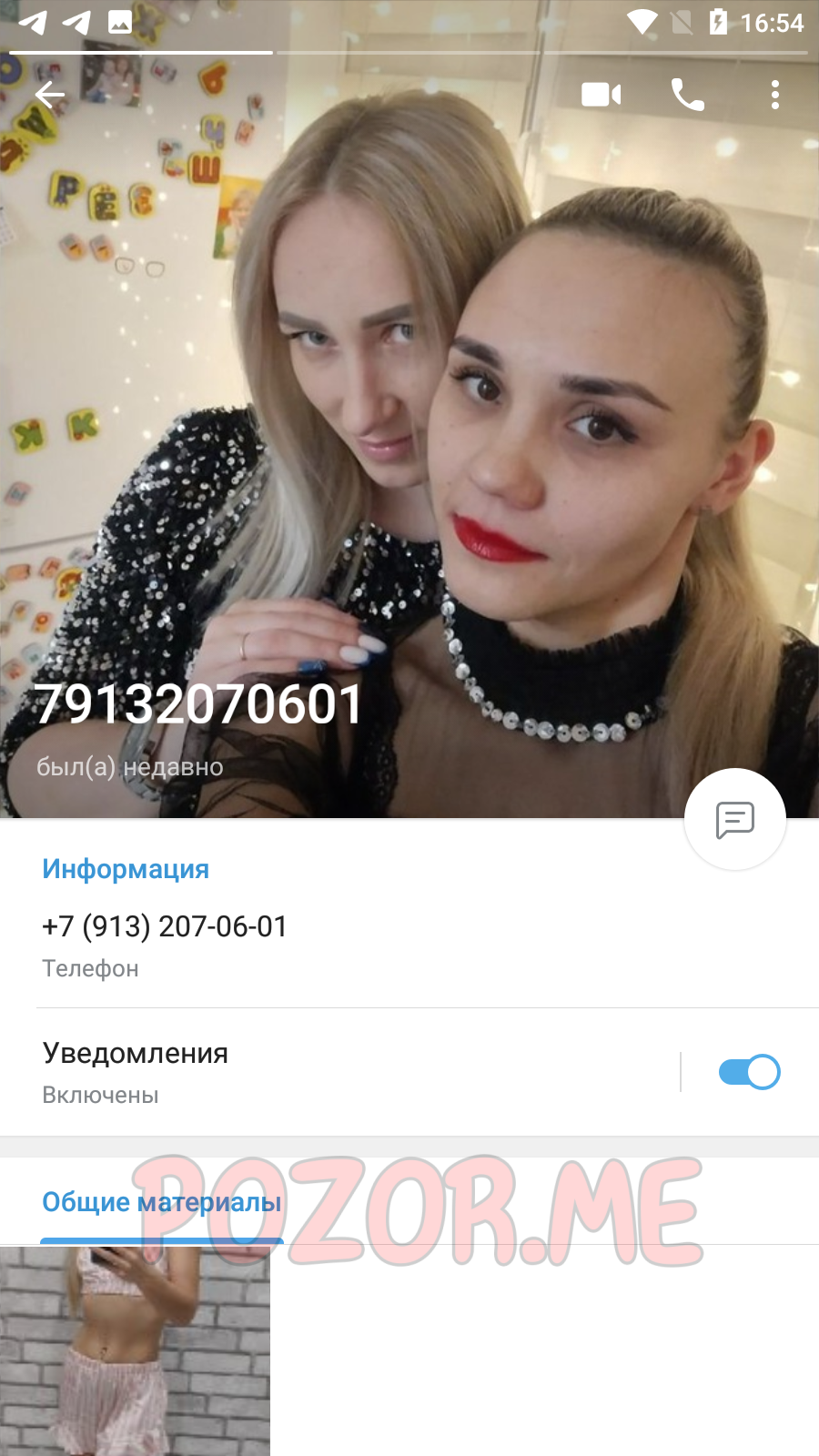Toggle the notifications switch off

(x=749, y=1072)
